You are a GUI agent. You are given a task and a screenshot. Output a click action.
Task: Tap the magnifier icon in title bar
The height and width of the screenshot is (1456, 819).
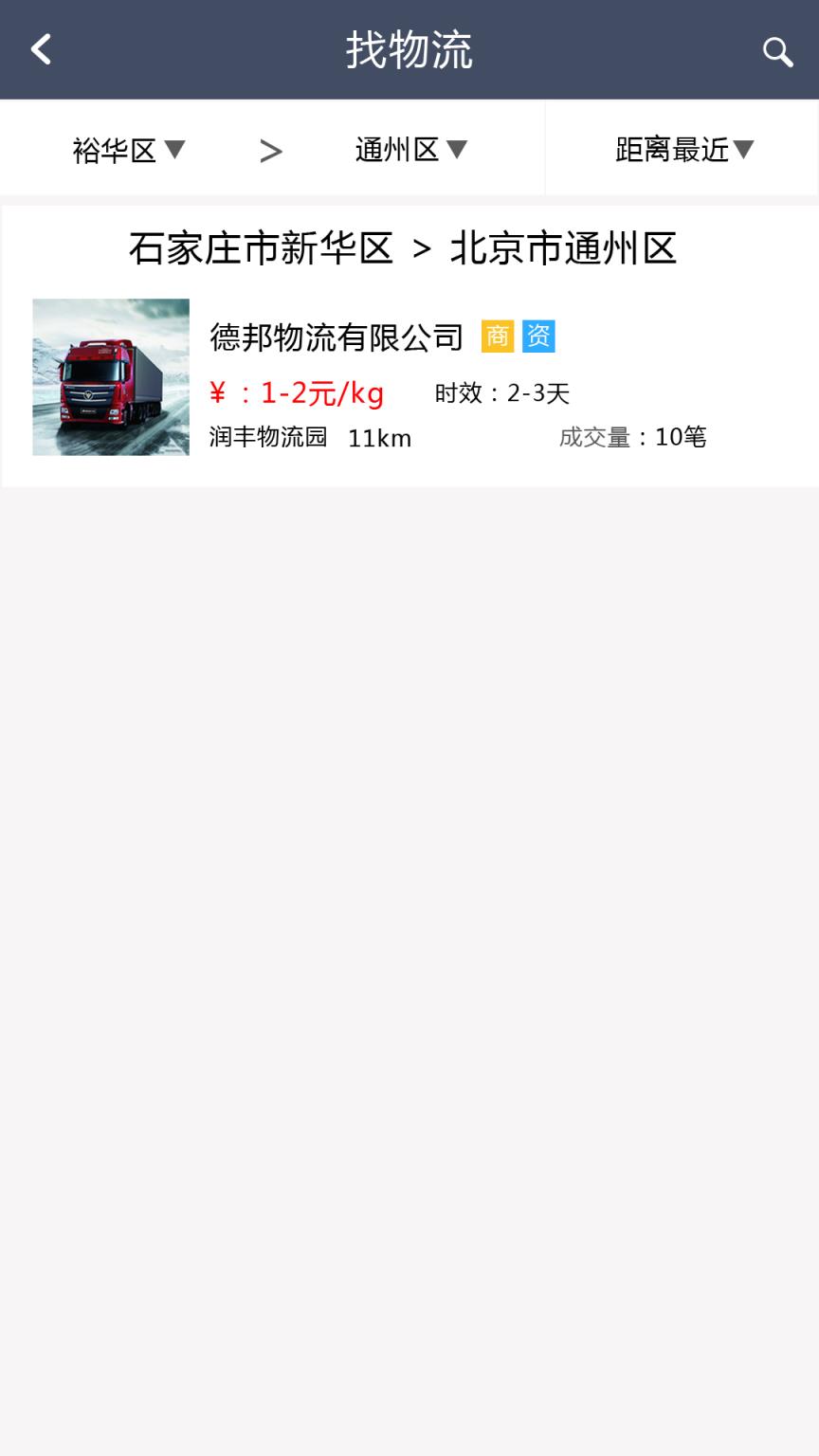point(777,52)
